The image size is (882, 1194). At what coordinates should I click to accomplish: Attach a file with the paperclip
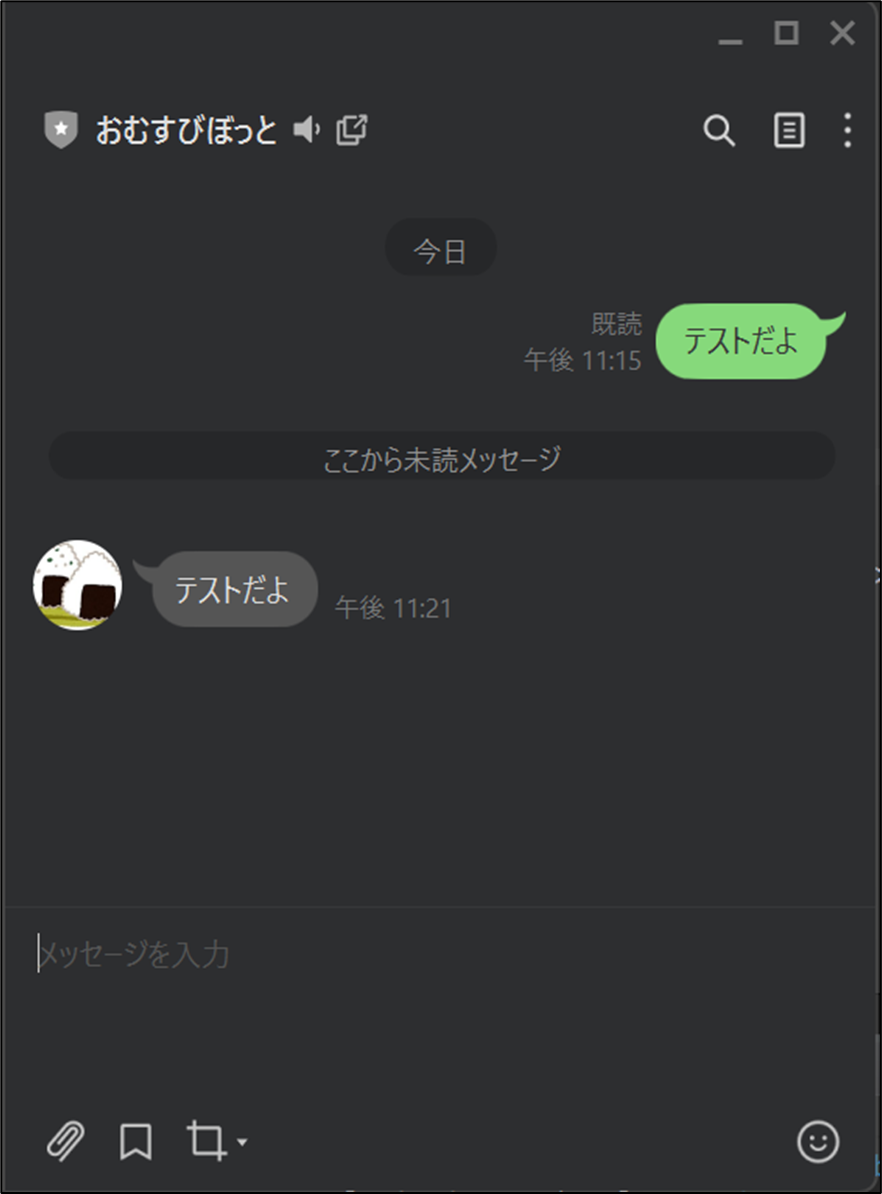66,1141
